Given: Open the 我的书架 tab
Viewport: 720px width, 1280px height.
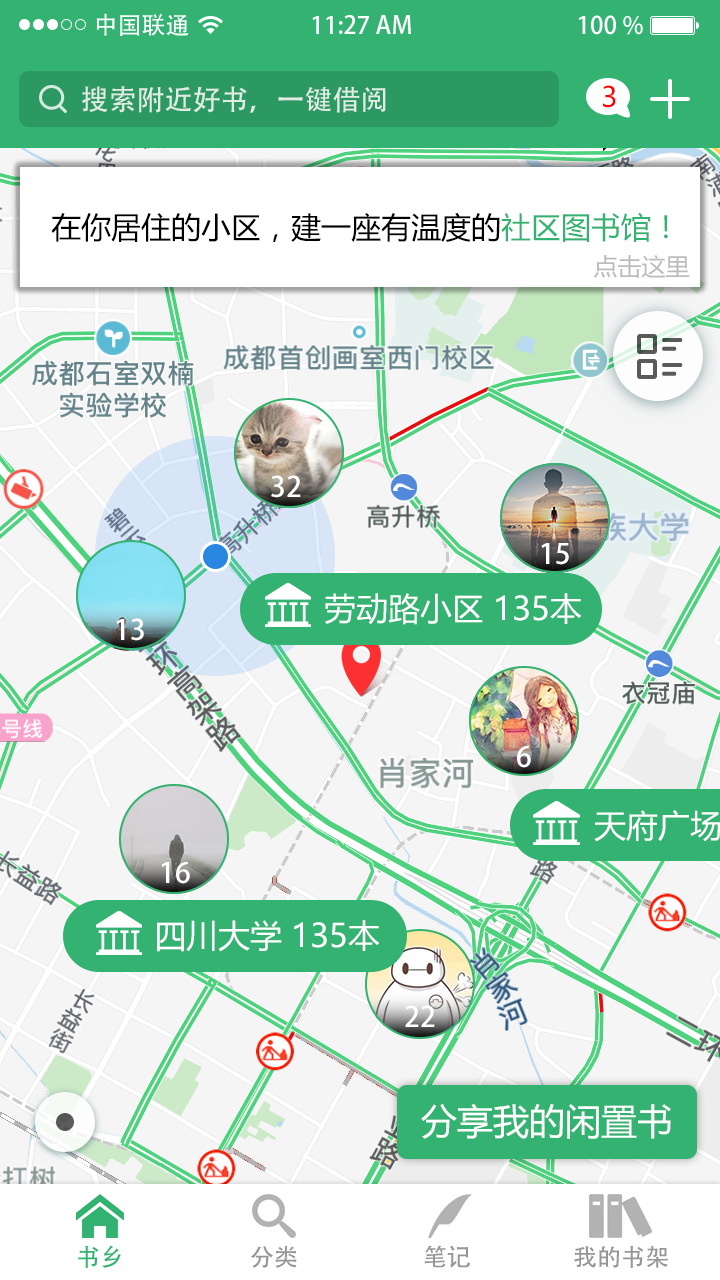Looking at the screenshot, I should [621, 1232].
